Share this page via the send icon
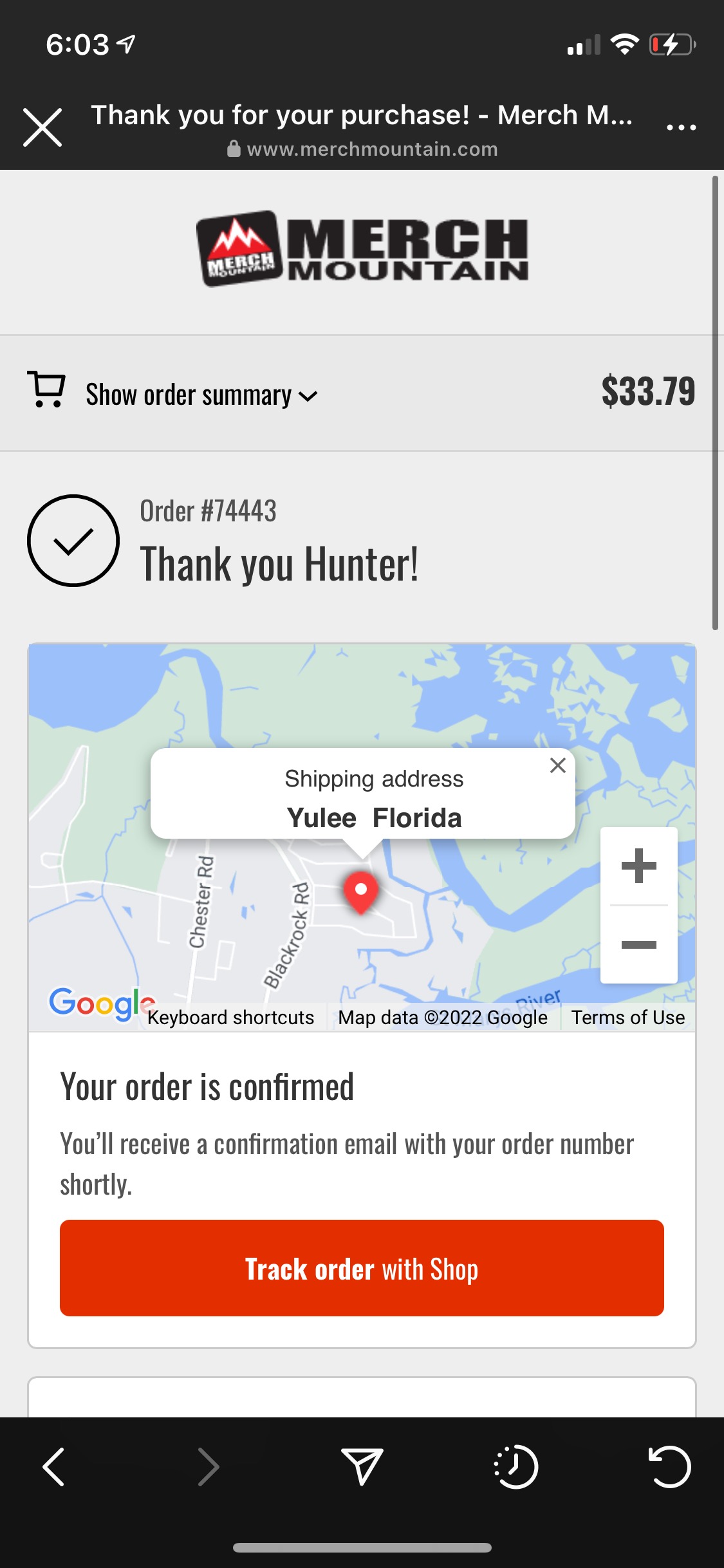The height and width of the screenshot is (1568, 724). 362,1467
